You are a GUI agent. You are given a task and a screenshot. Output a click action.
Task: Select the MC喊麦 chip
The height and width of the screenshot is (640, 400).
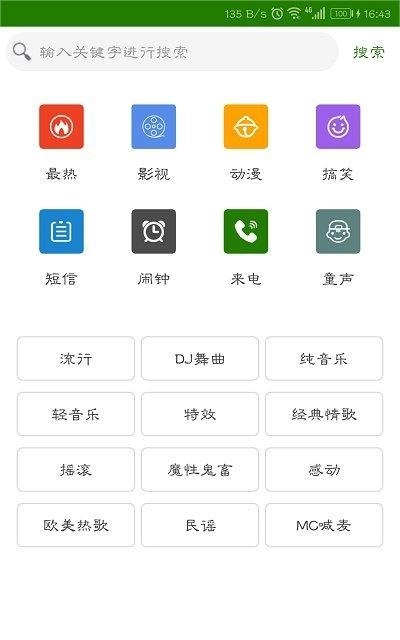(x=324, y=525)
